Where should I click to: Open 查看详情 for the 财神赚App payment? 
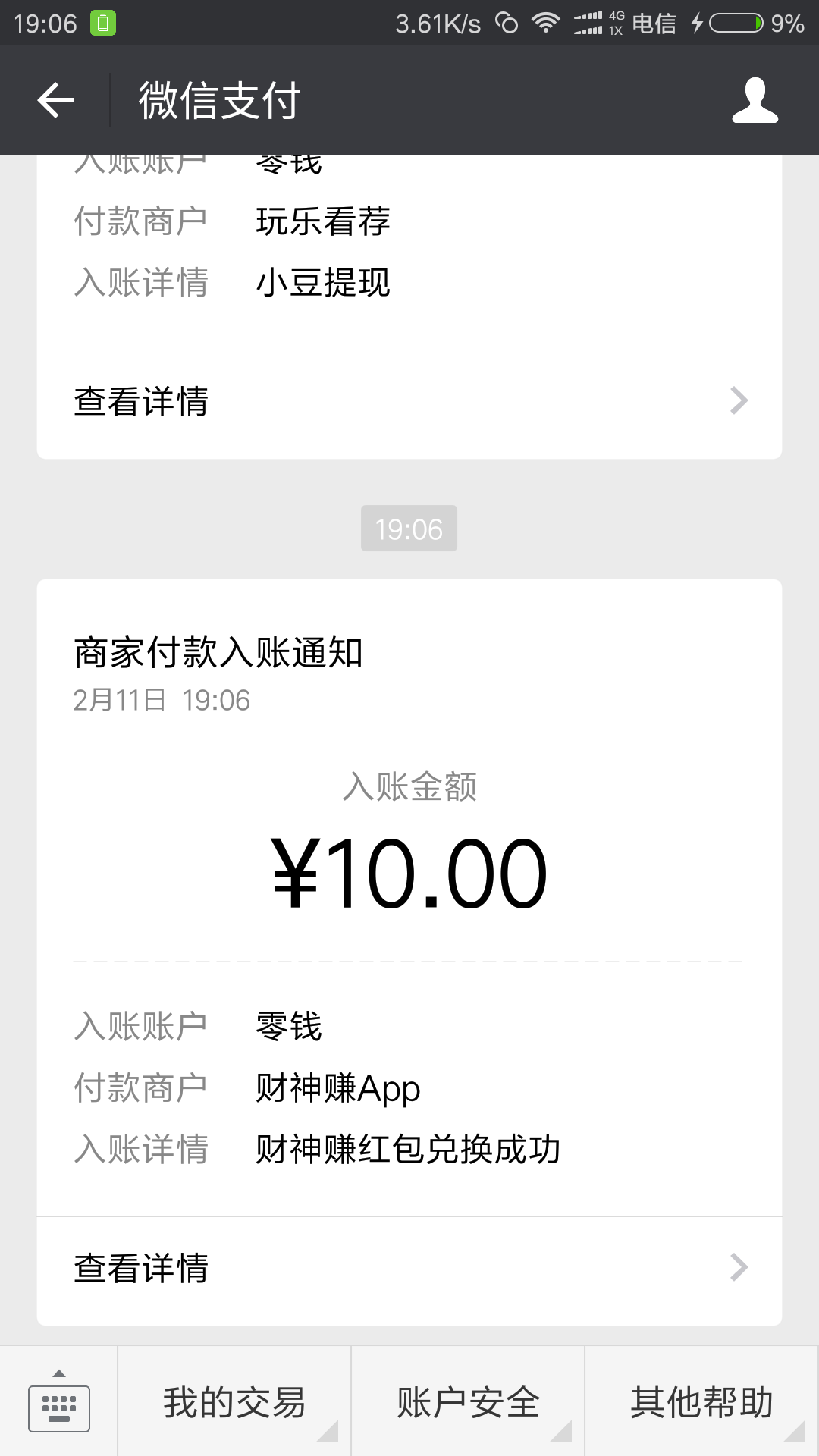tap(409, 1270)
